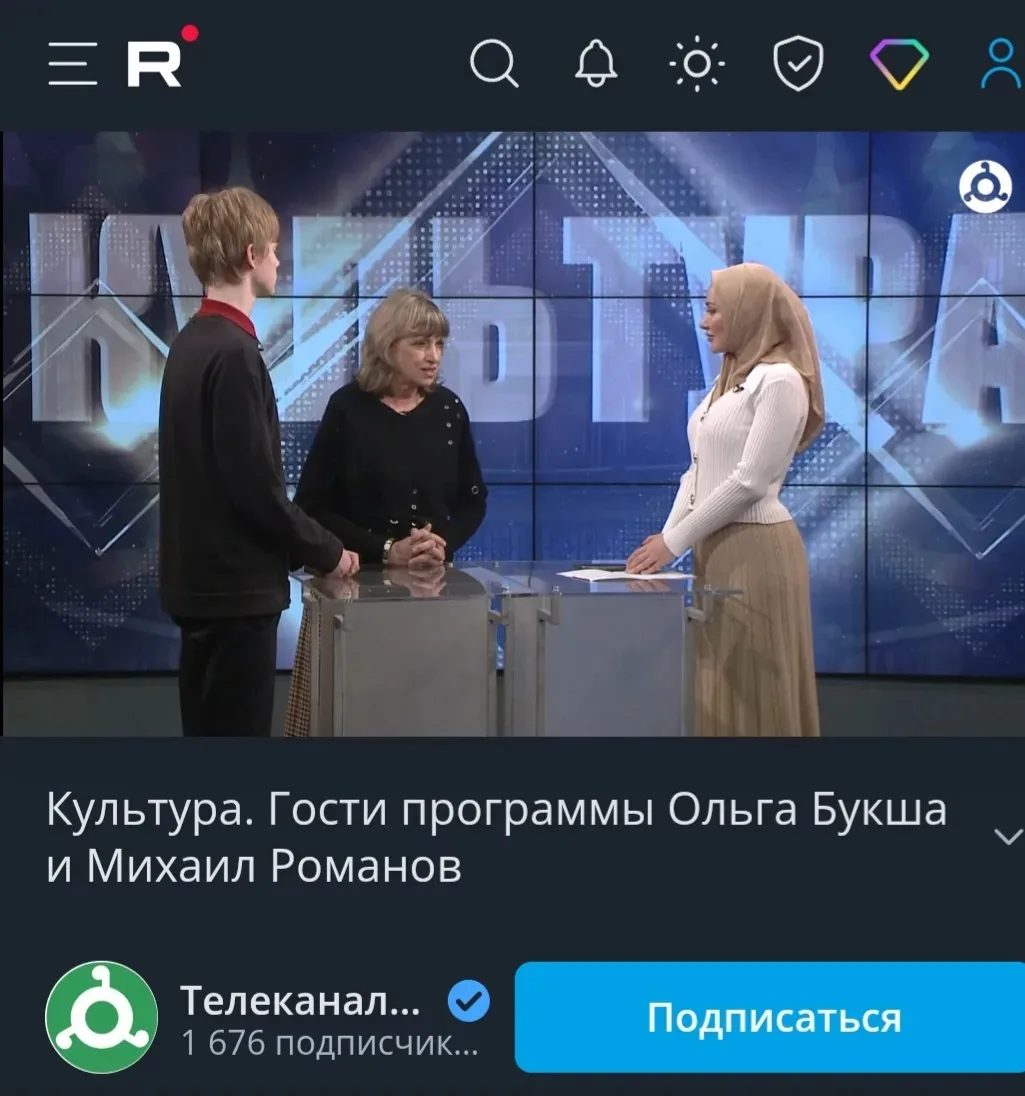Viewport: 1025px width, 1096px height.
Task: Open the search icon
Action: (x=494, y=65)
